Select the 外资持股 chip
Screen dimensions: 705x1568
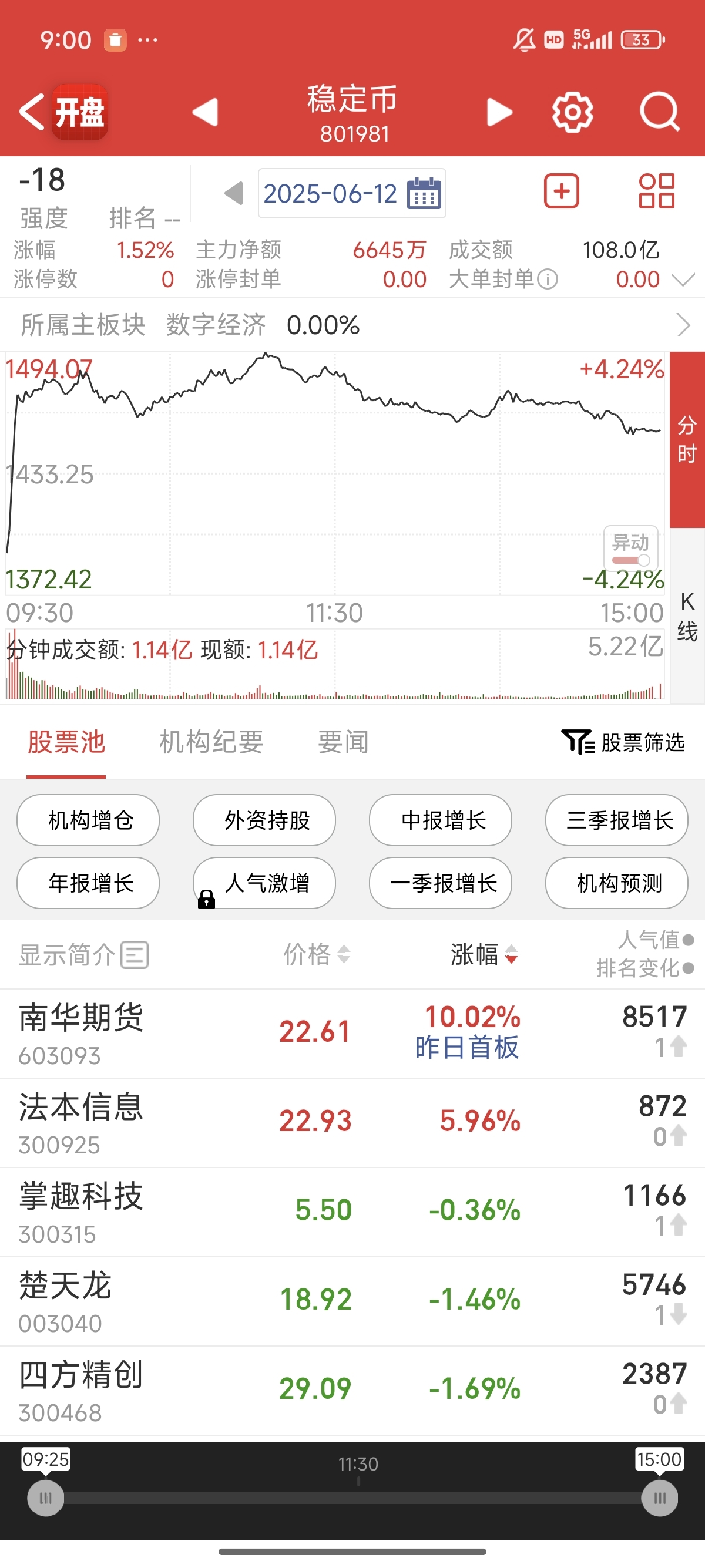click(264, 820)
